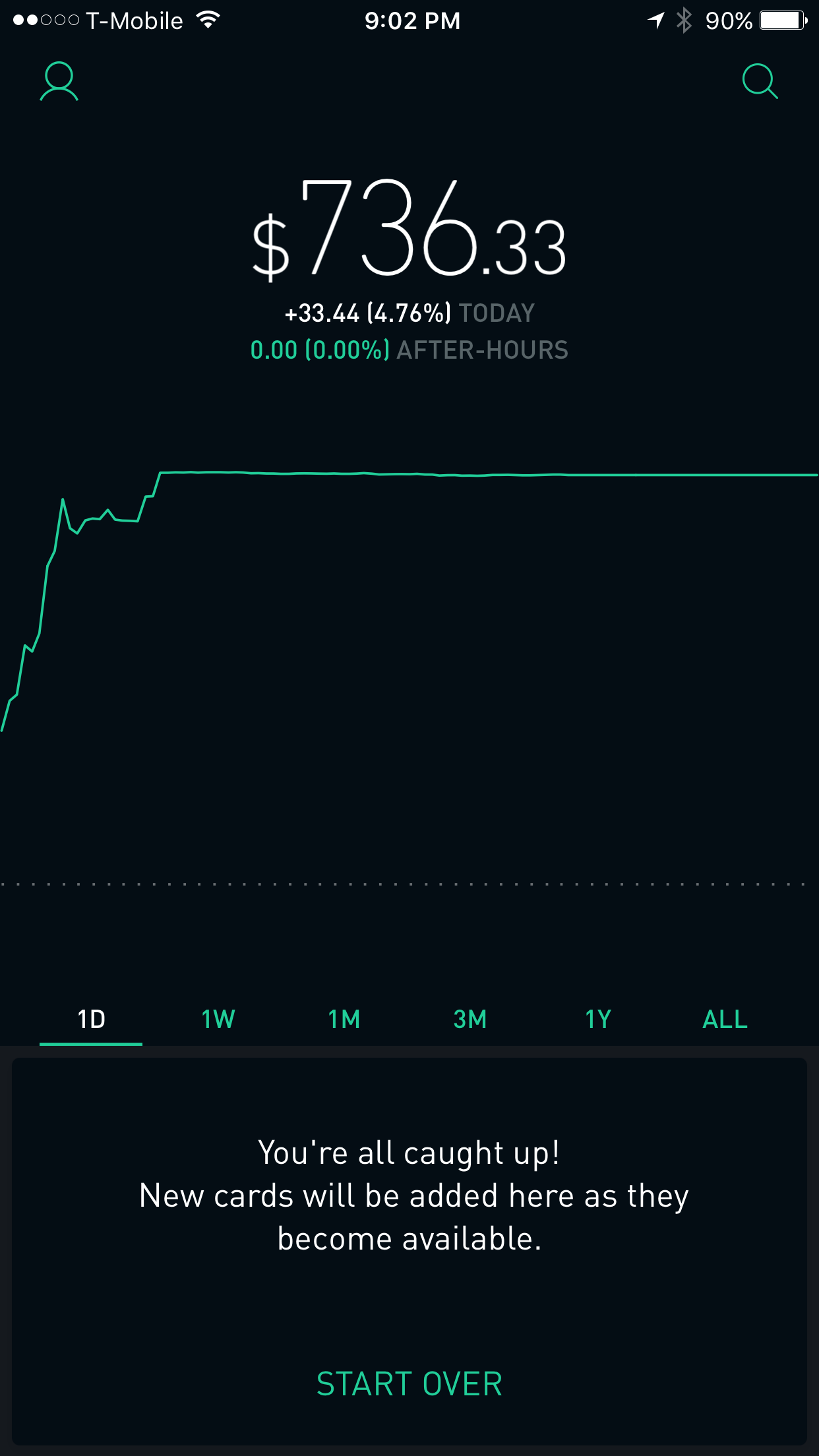View the 1Y chart range
Viewport: 819px width, 1456px height.
pyautogui.click(x=598, y=1019)
